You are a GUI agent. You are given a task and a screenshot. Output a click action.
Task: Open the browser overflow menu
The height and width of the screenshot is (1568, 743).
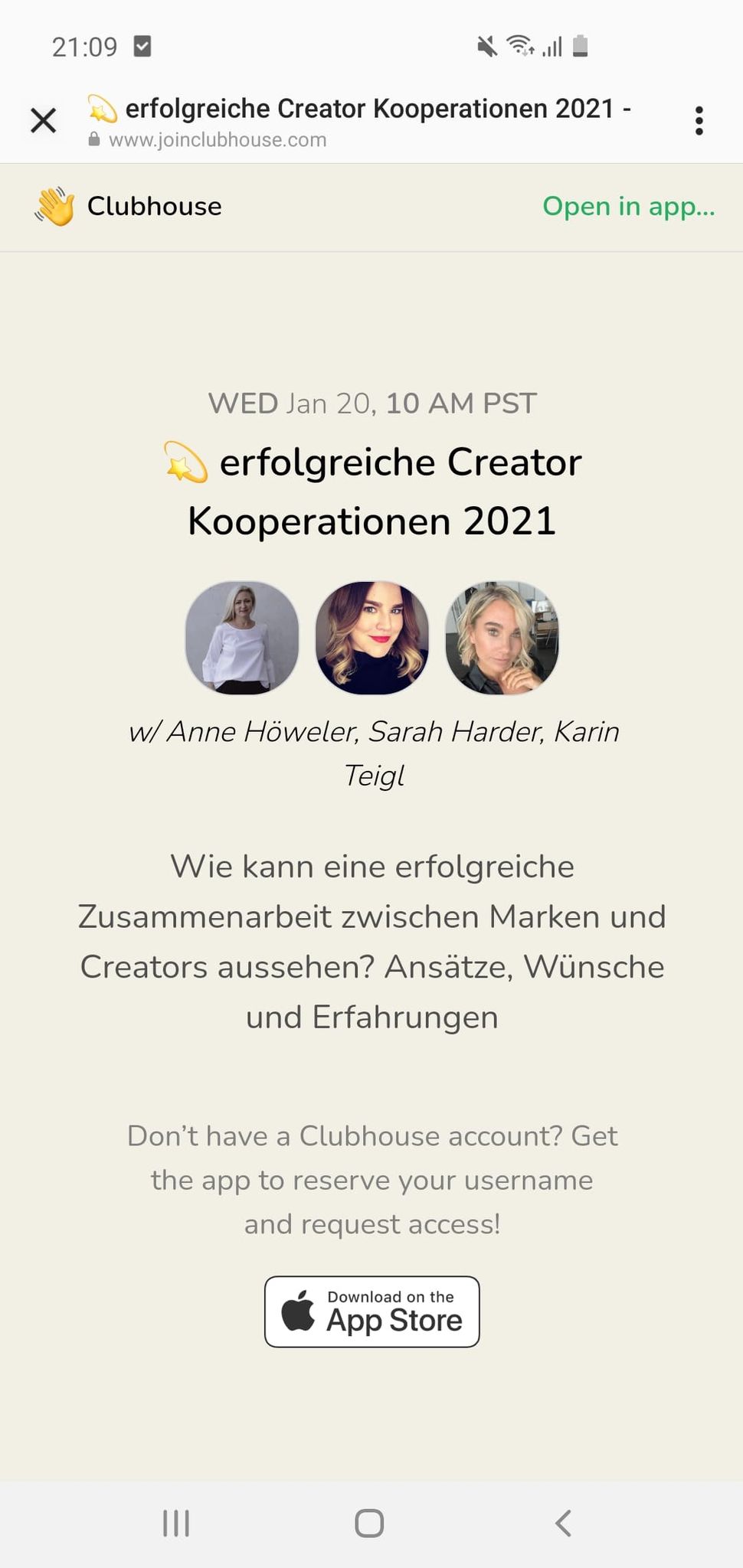(699, 121)
